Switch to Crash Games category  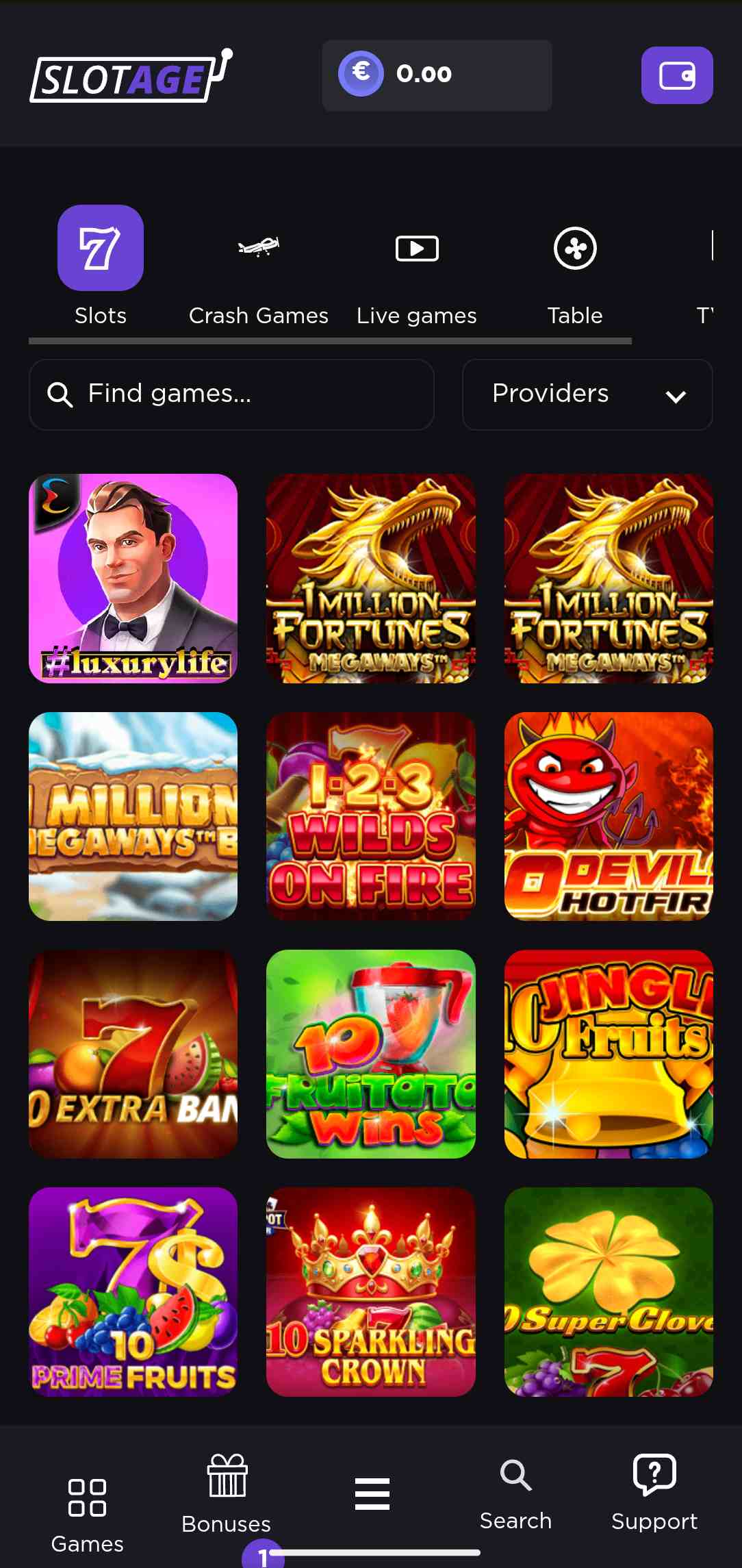(x=258, y=274)
